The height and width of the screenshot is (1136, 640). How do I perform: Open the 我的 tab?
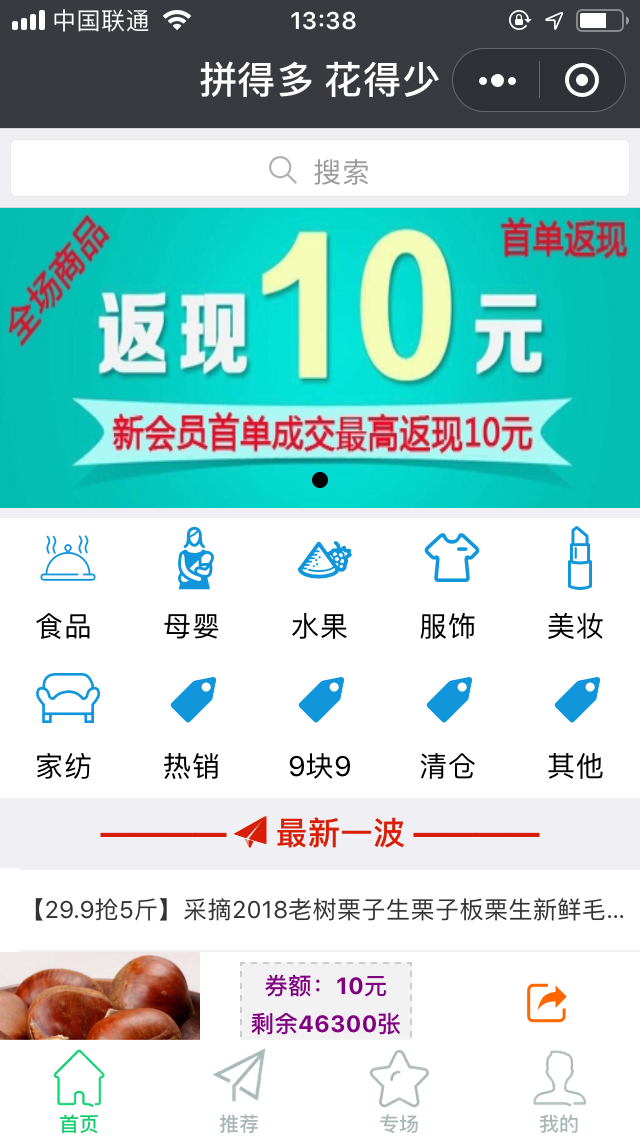click(x=559, y=1092)
